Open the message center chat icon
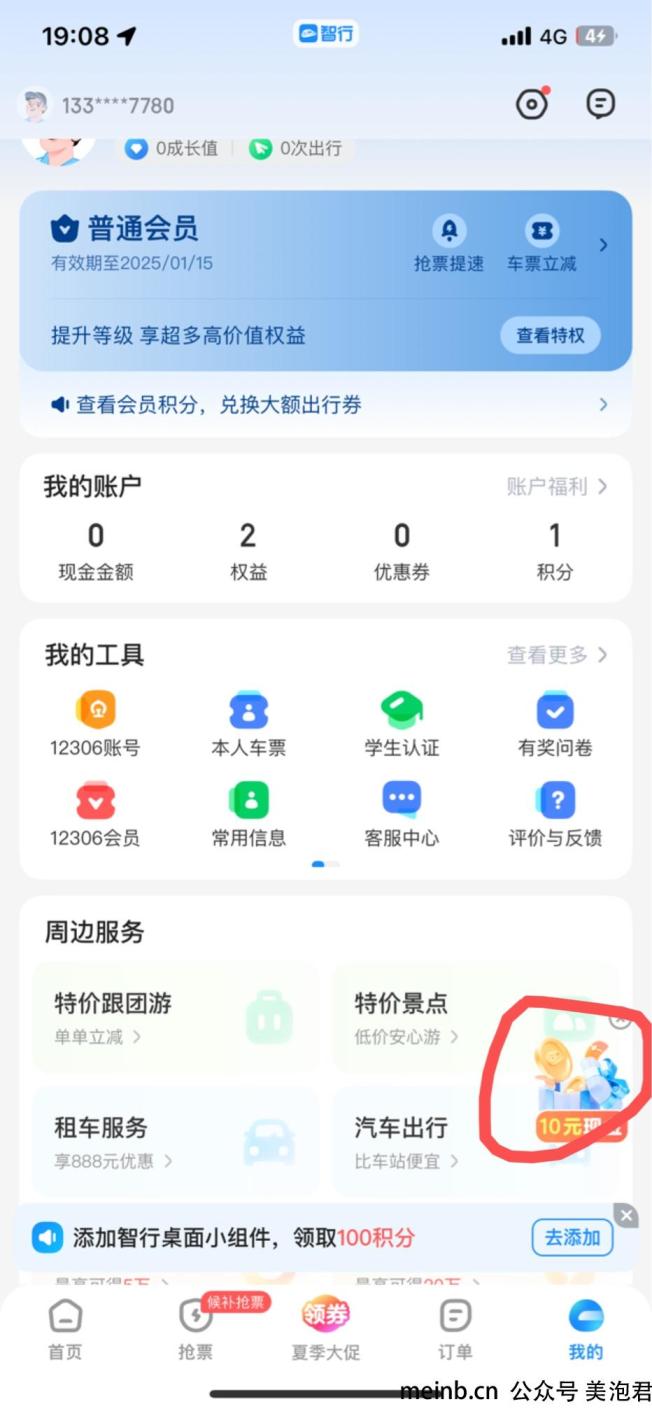Viewport: 652px width, 1411px height. 600,104
